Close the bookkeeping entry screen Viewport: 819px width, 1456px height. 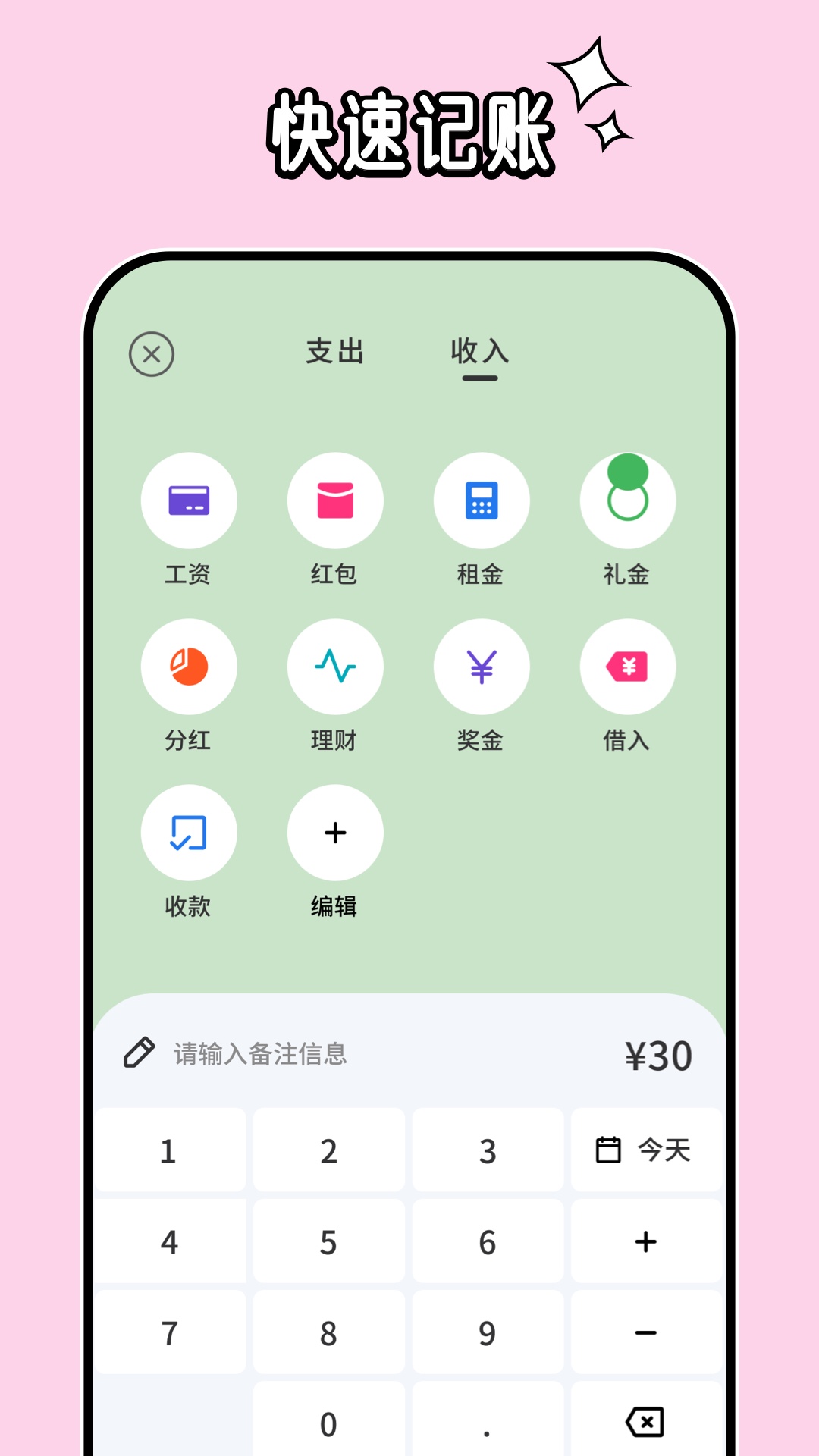pyautogui.click(x=152, y=353)
